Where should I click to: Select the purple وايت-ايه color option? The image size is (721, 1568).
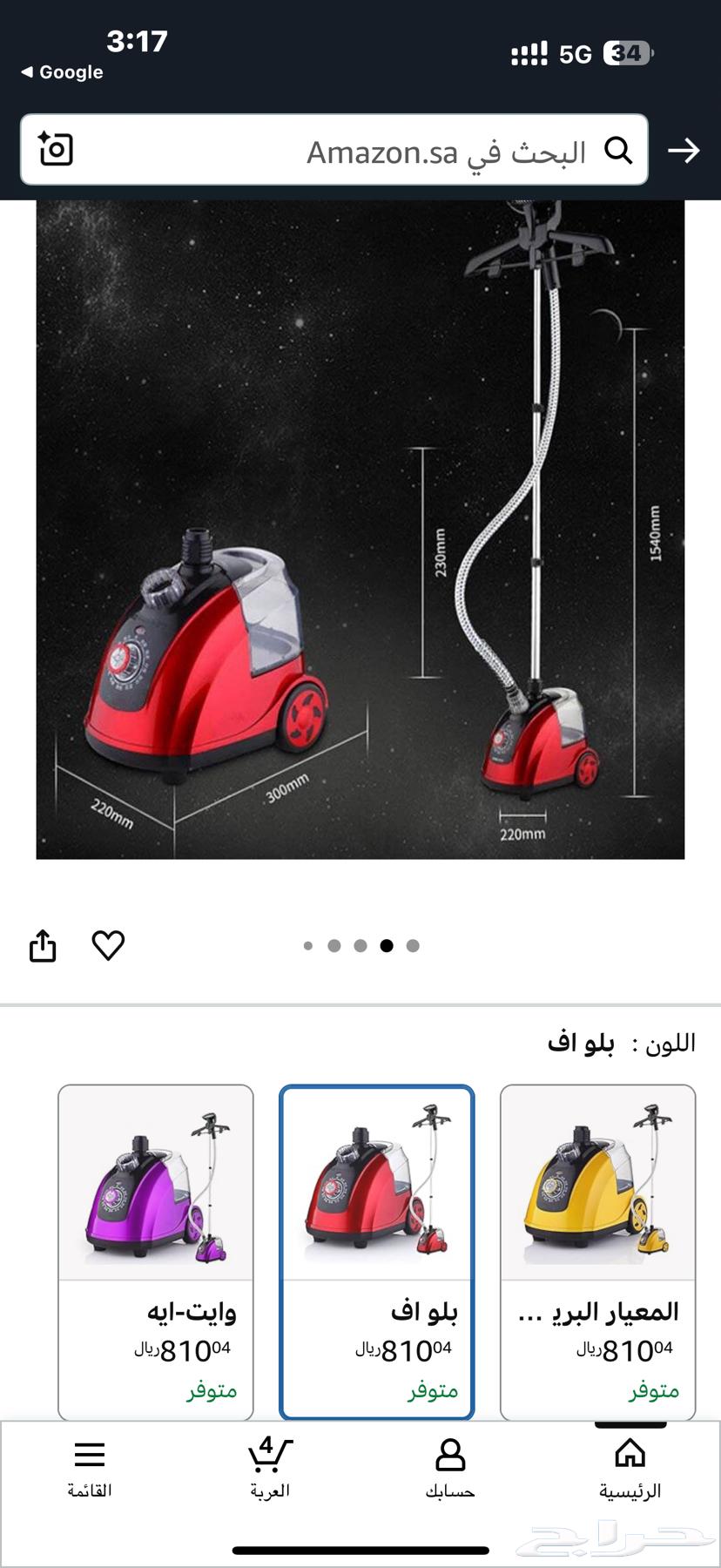156,1251
